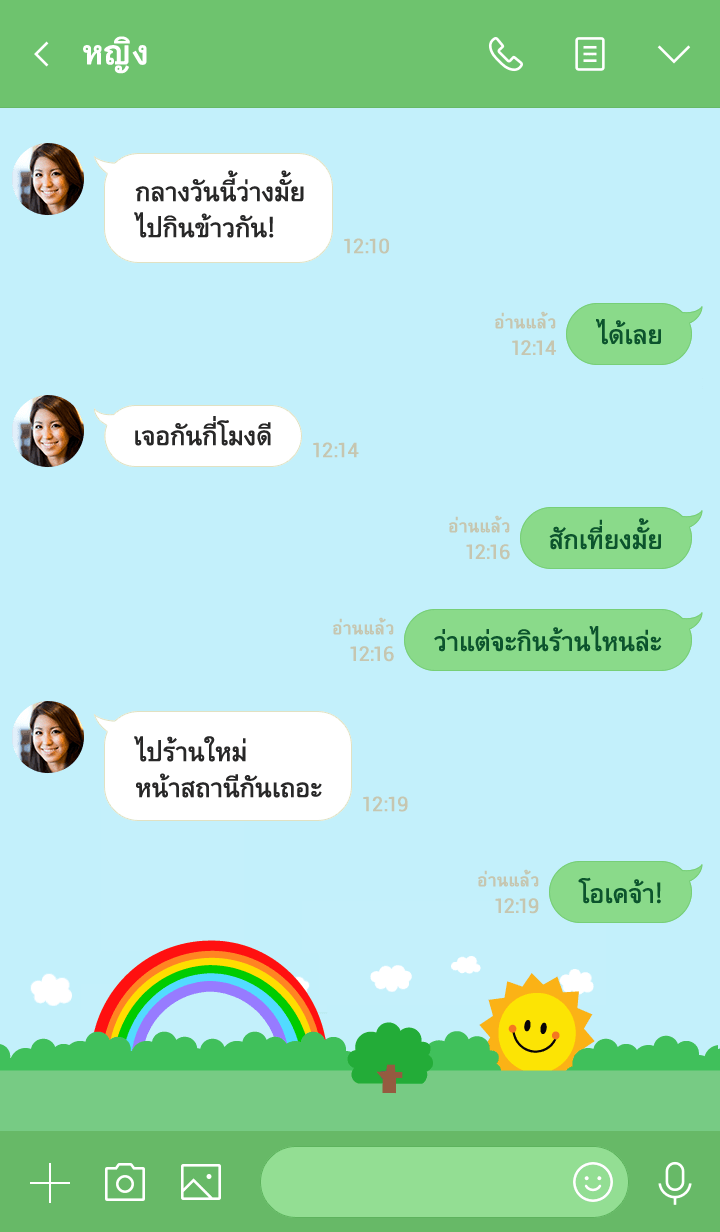
Task: Go back from the chat with หญิง
Action: click(41, 54)
